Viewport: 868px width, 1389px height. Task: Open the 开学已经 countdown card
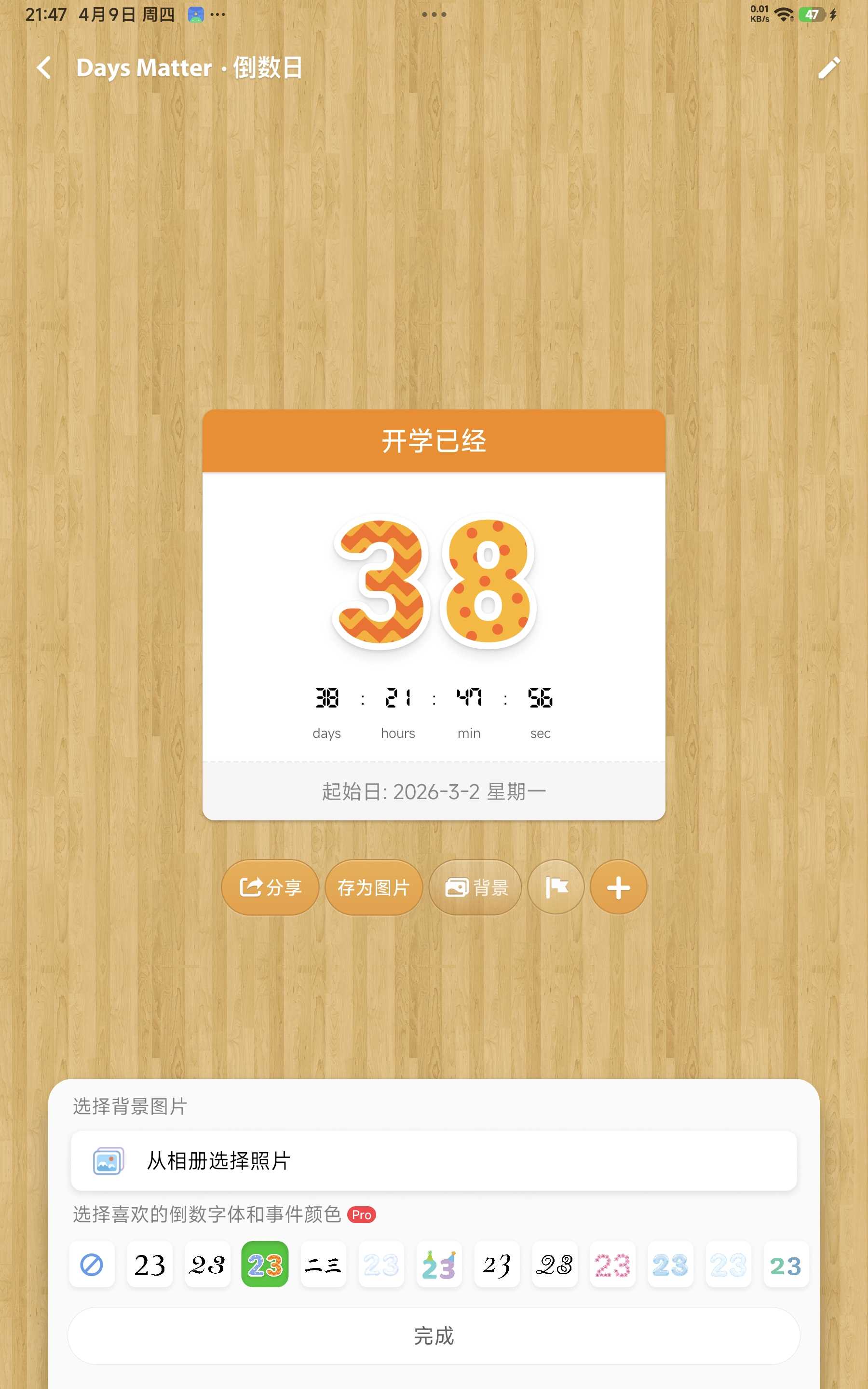point(434,614)
